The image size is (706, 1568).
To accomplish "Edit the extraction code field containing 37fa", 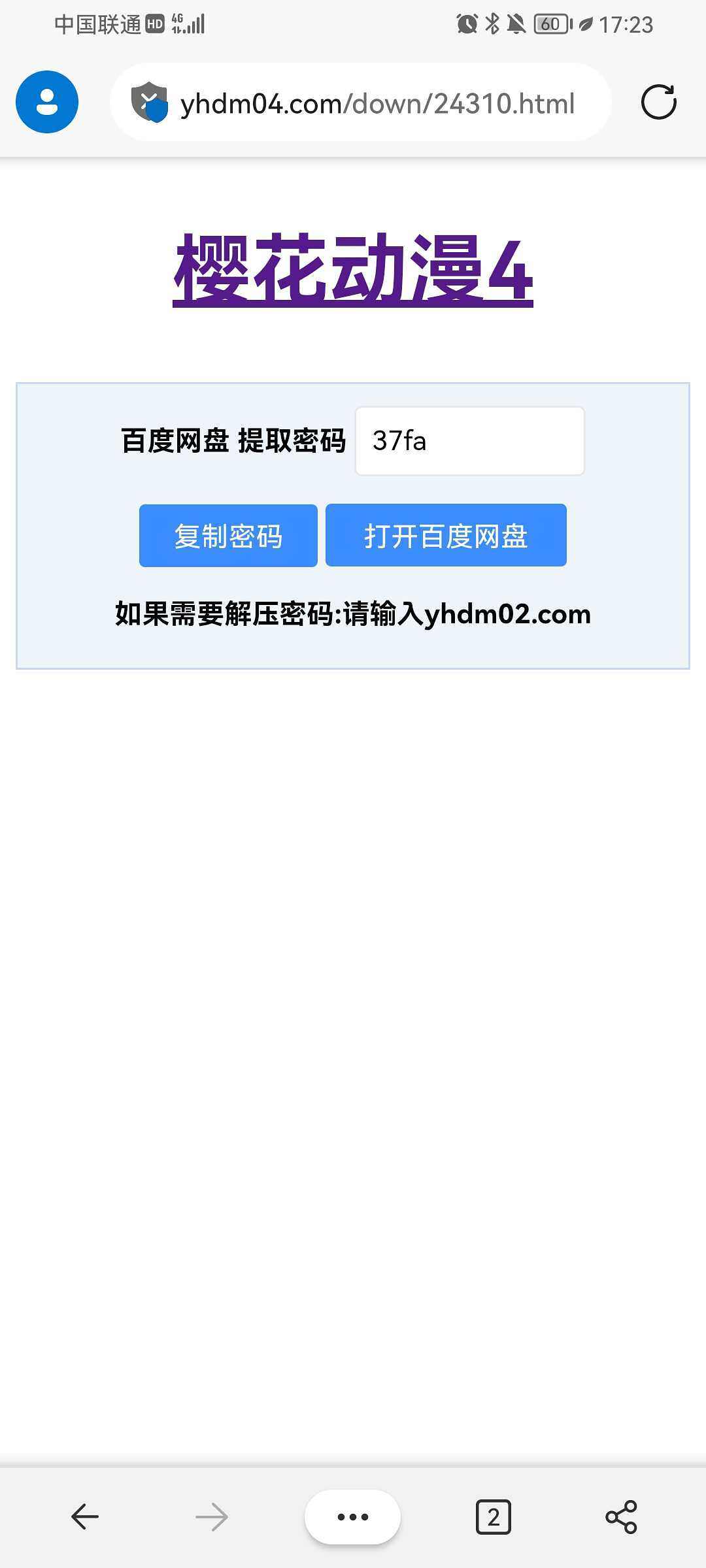I will tap(469, 441).
